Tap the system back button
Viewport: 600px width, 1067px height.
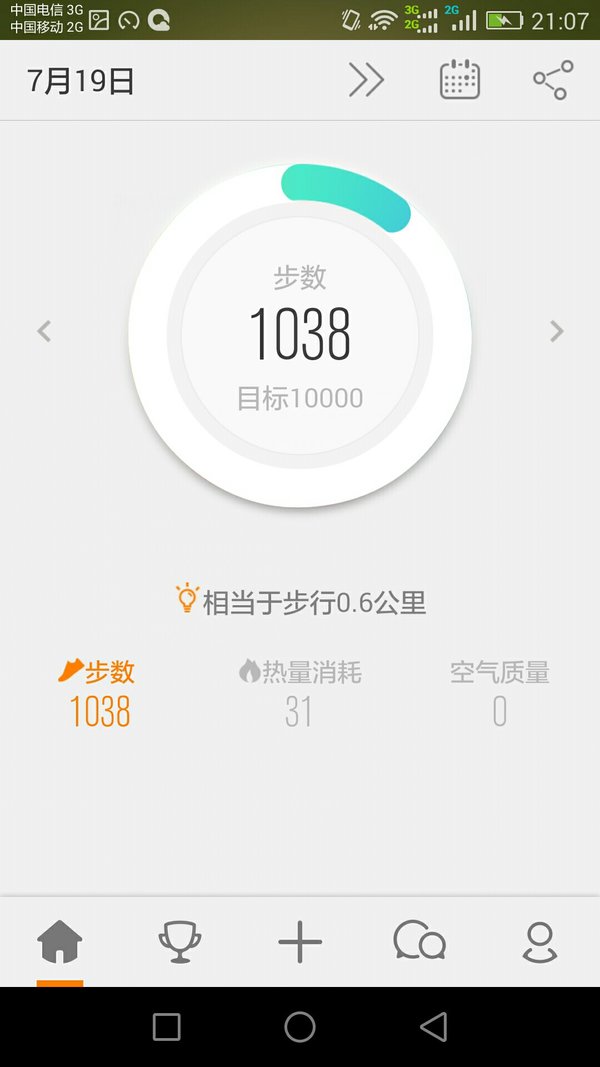[x=434, y=1027]
